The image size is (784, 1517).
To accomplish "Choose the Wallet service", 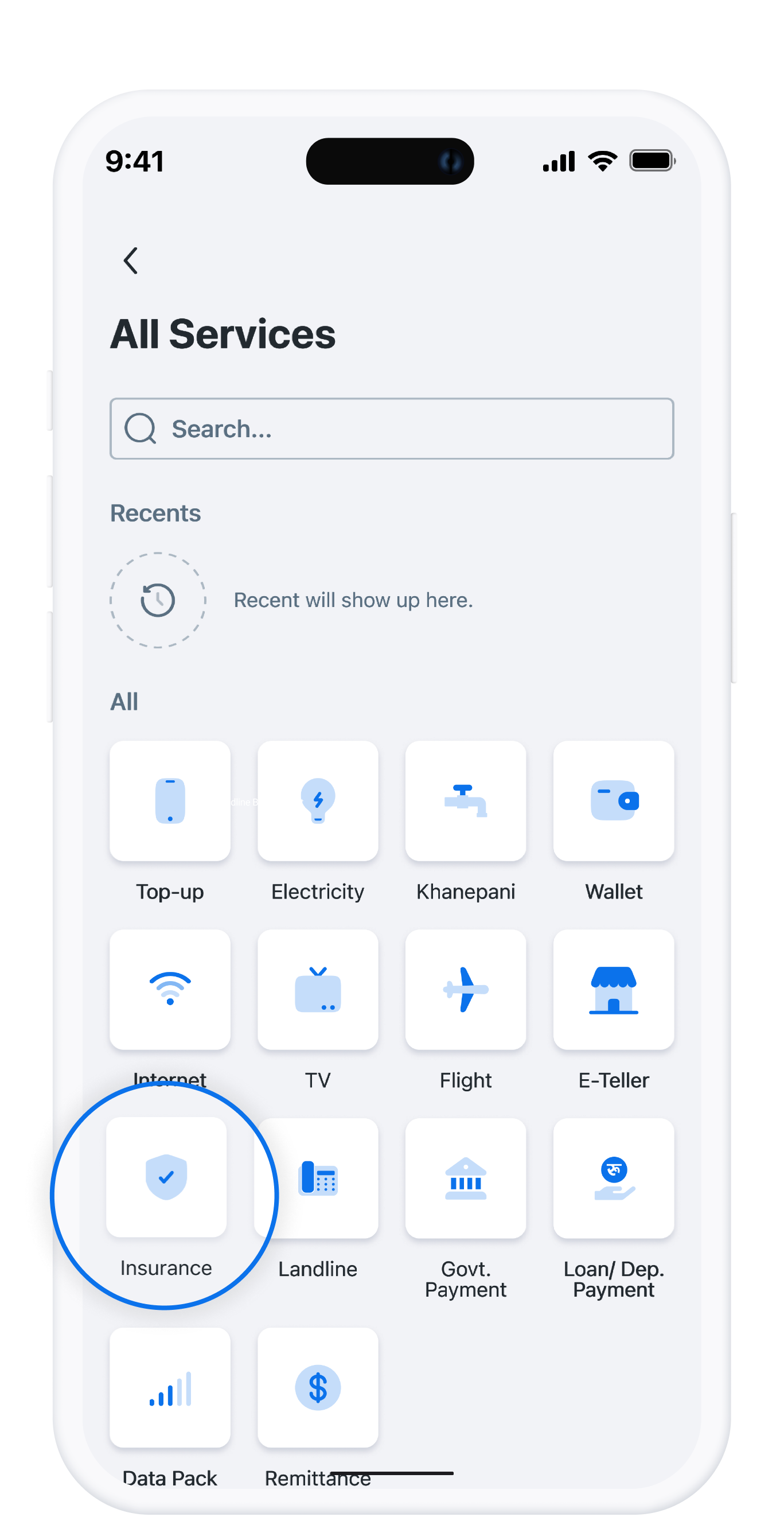I will point(613,801).
